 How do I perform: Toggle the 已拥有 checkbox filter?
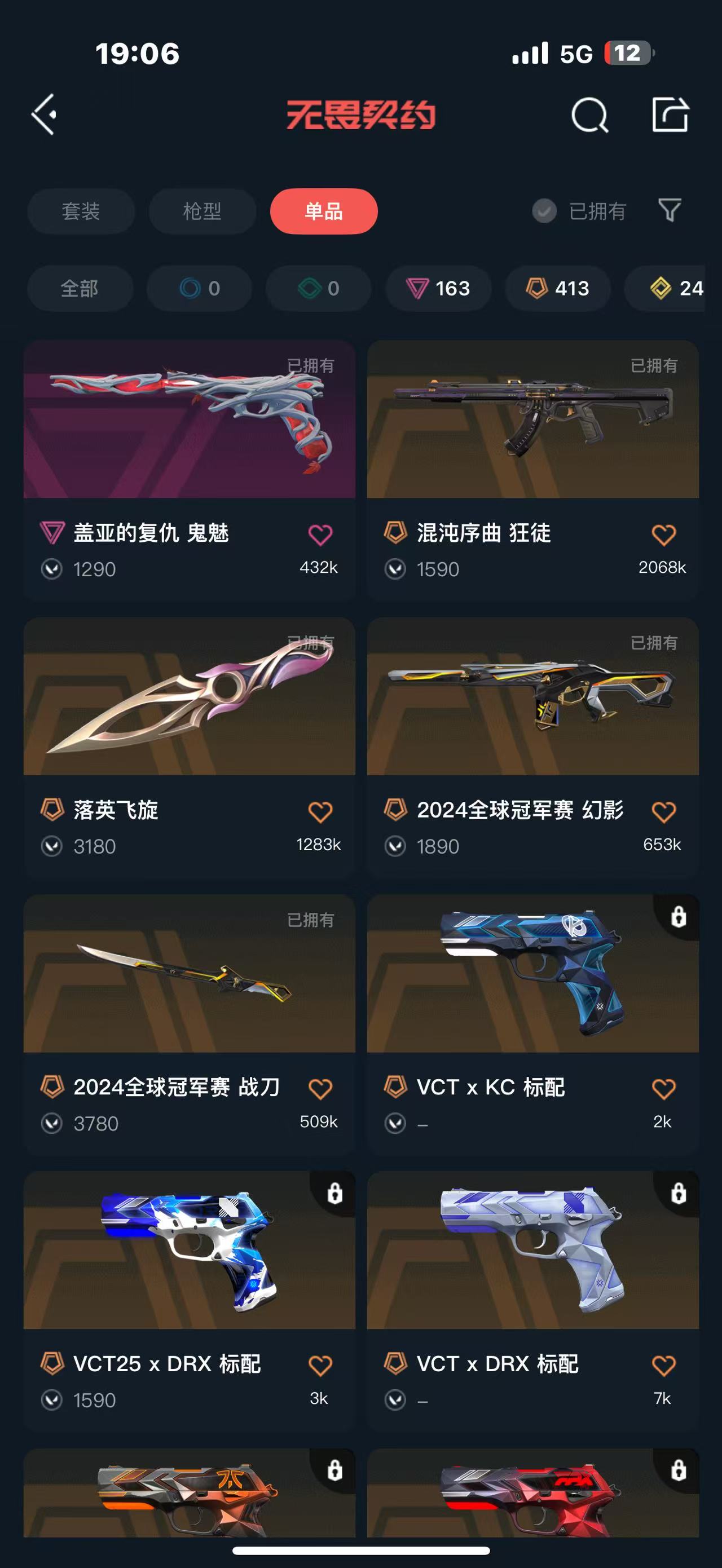544,211
